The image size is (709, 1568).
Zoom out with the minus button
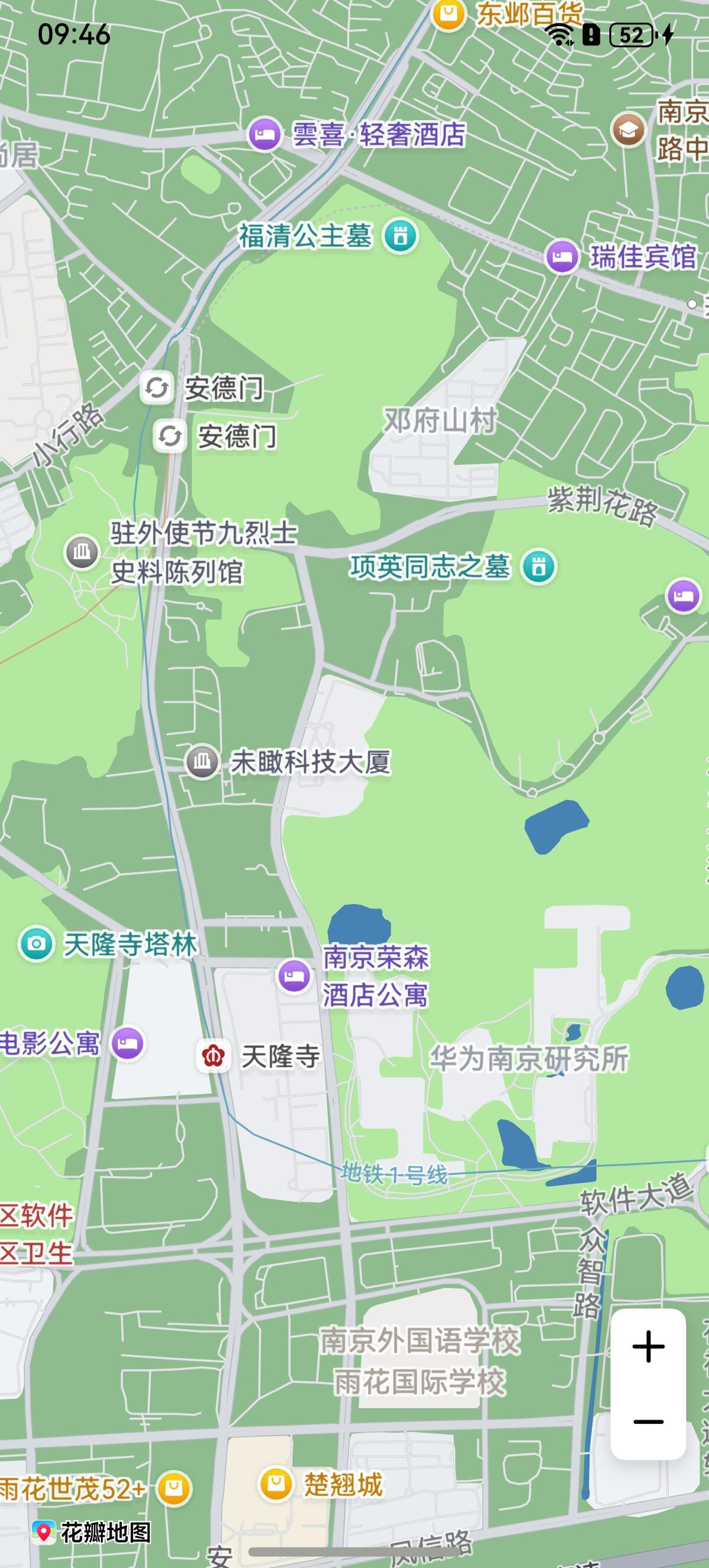click(648, 1421)
